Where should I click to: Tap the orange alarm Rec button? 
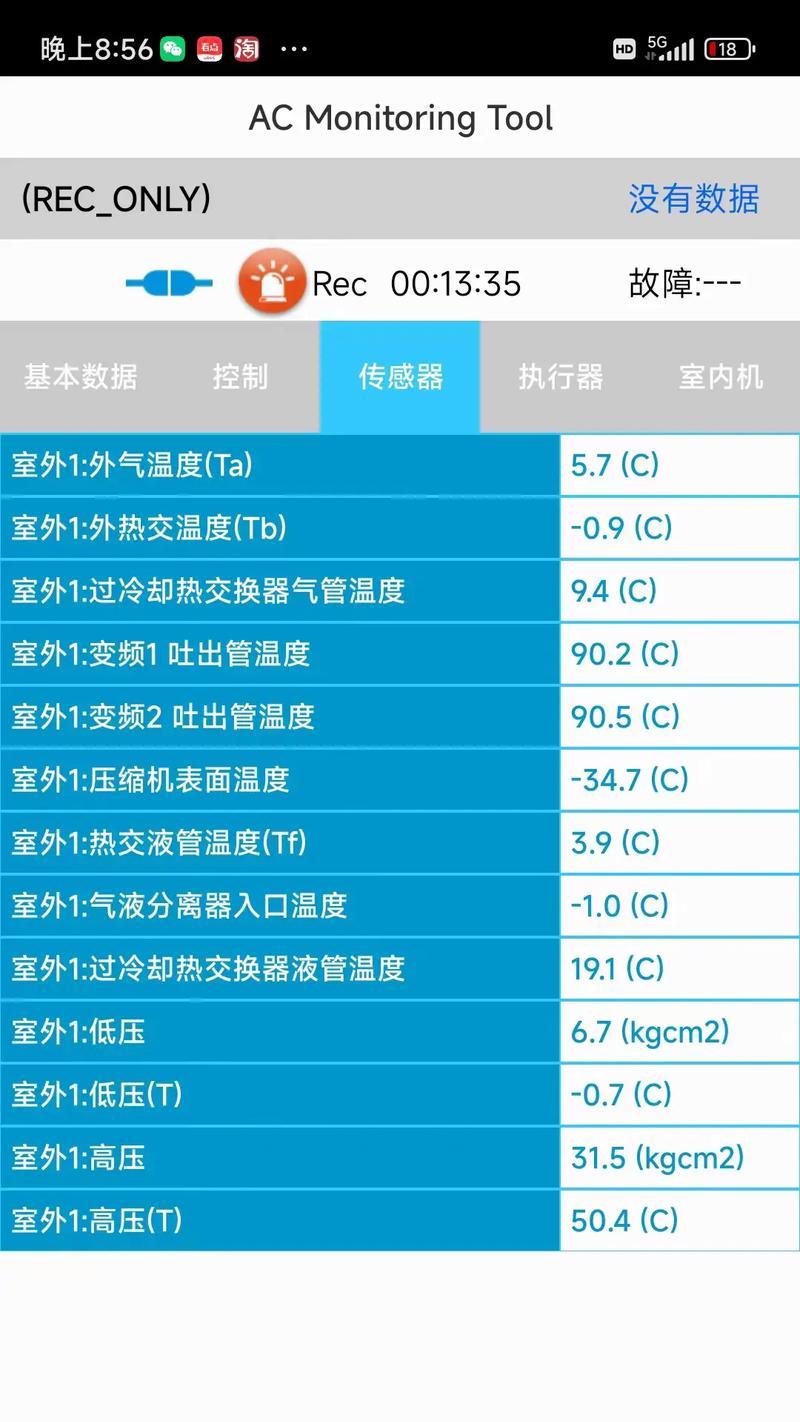coord(271,282)
